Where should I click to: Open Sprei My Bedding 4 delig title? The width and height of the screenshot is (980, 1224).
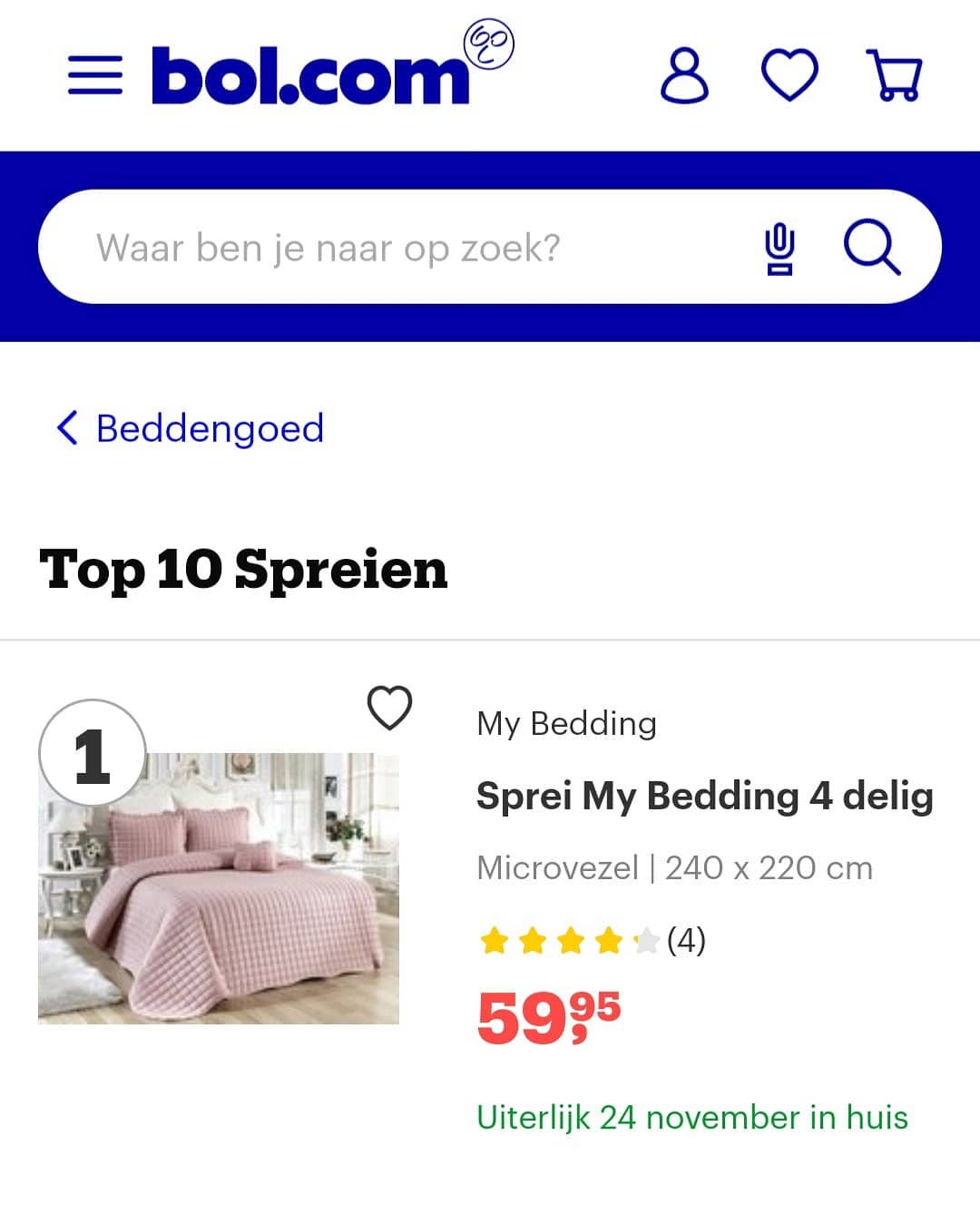[x=705, y=796]
